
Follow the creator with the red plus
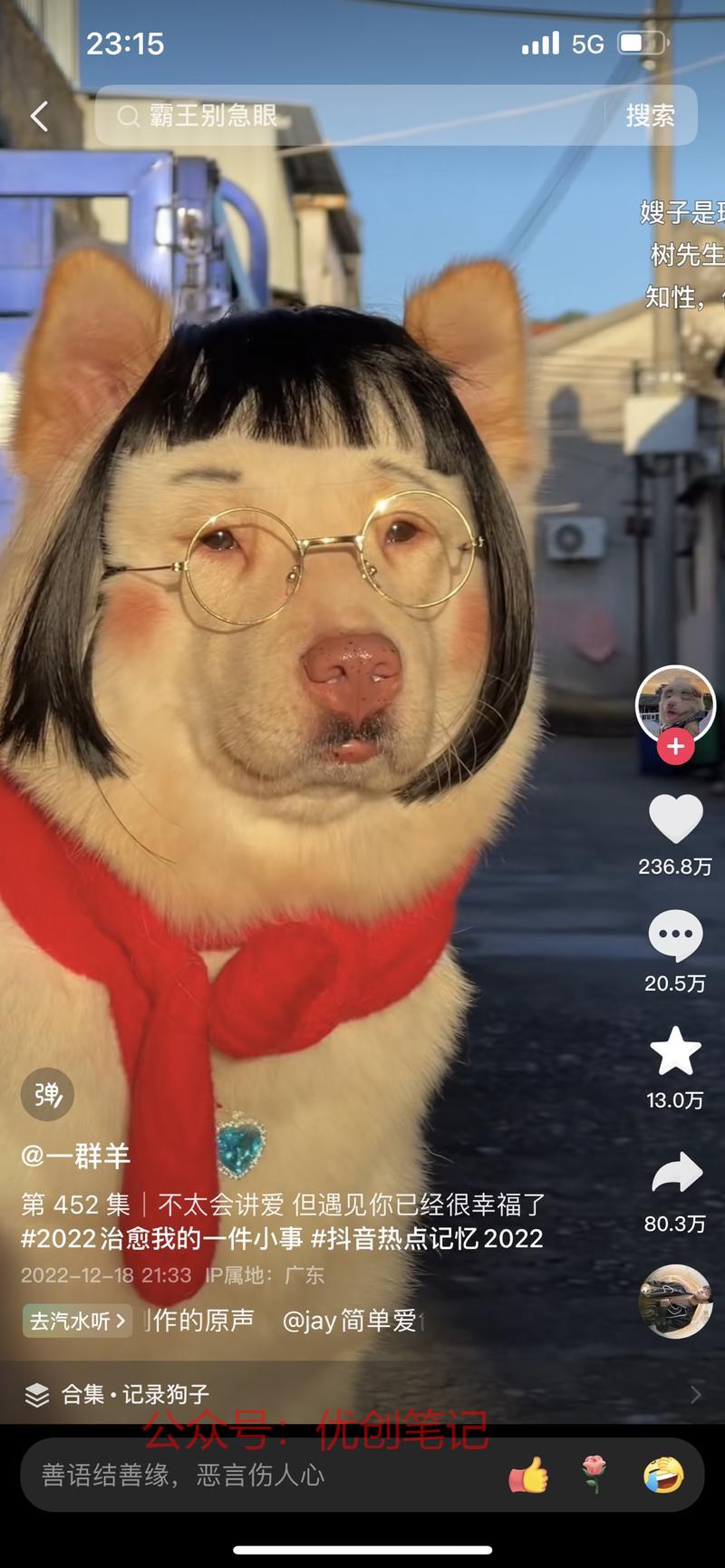tap(675, 747)
